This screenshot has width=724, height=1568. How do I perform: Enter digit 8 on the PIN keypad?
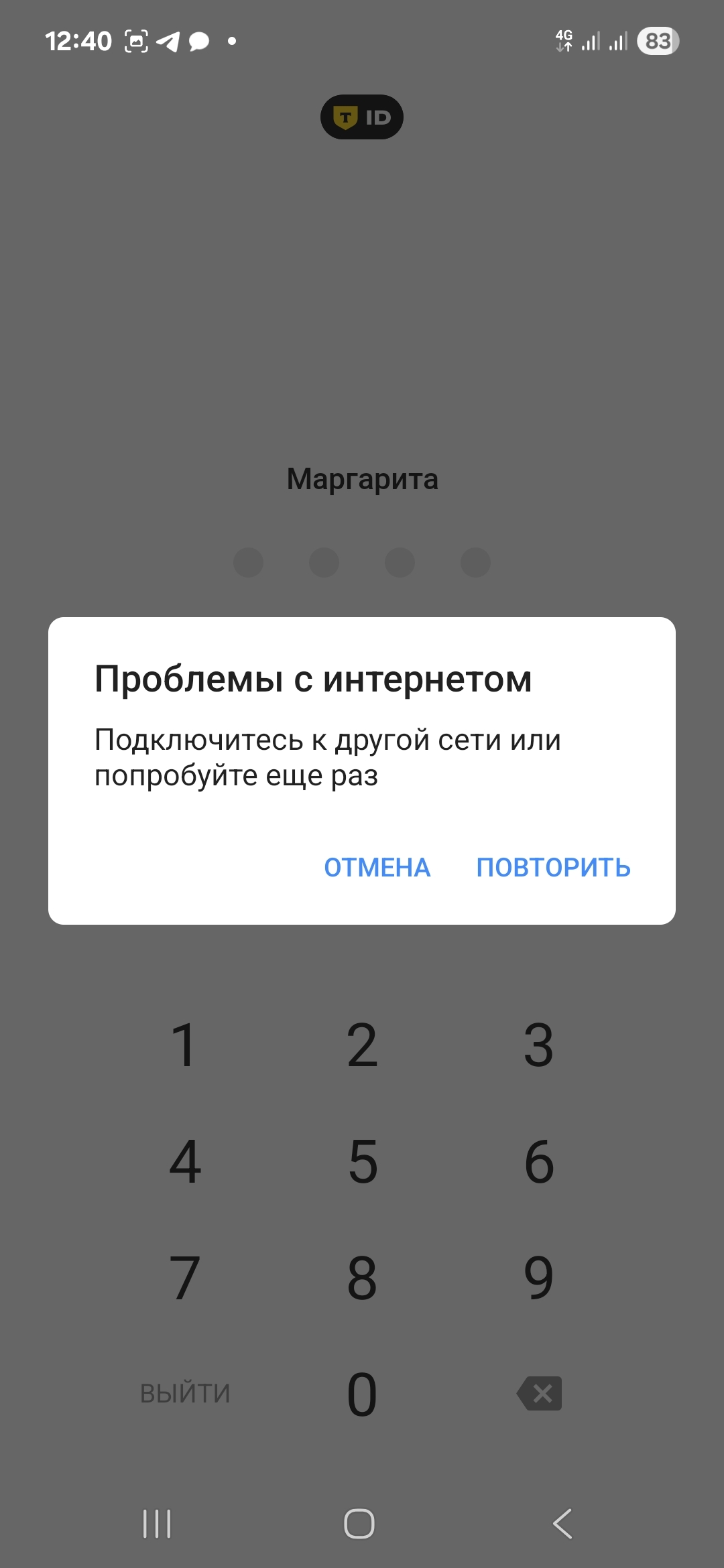click(362, 1279)
